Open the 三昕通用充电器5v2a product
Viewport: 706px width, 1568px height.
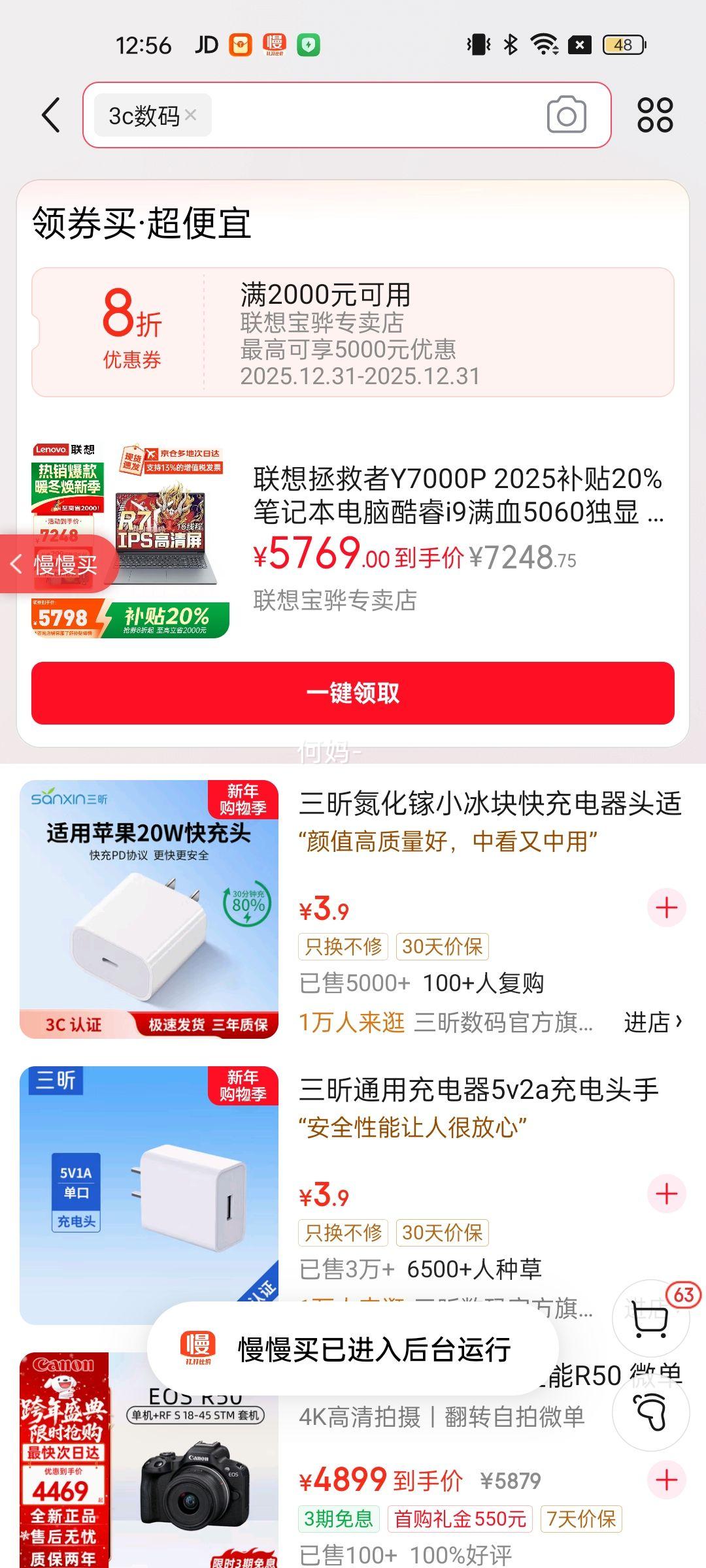[x=479, y=1090]
